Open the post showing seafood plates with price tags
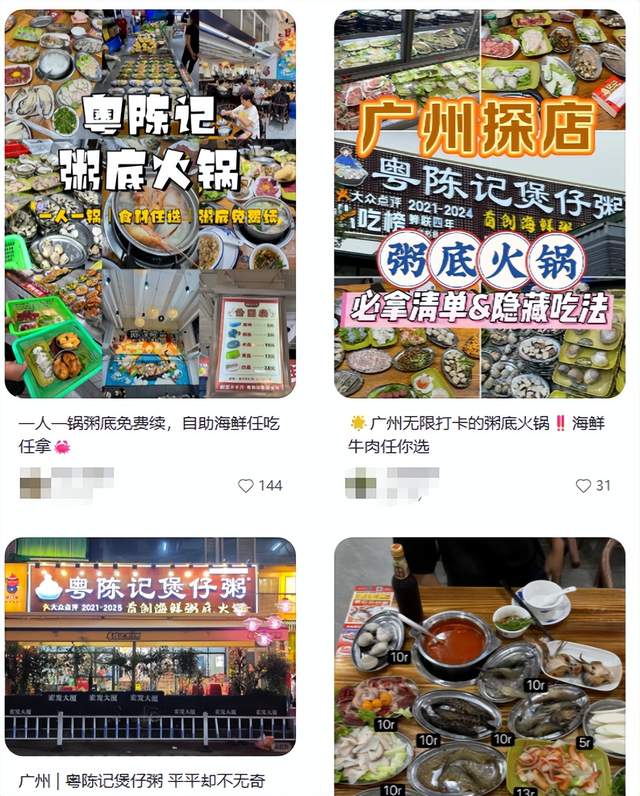 click(x=479, y=667)
